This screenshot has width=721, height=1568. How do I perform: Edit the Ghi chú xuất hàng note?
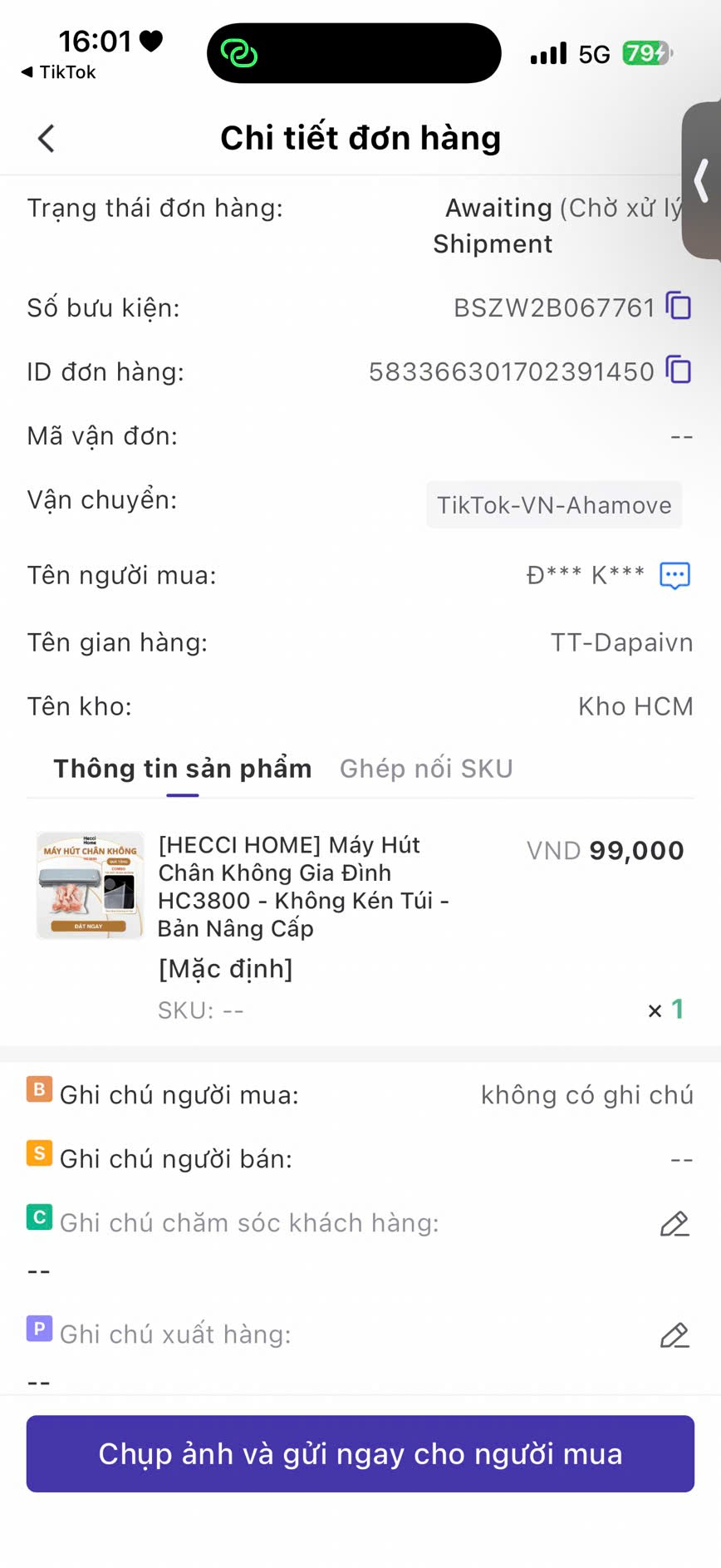point(674,1335)
